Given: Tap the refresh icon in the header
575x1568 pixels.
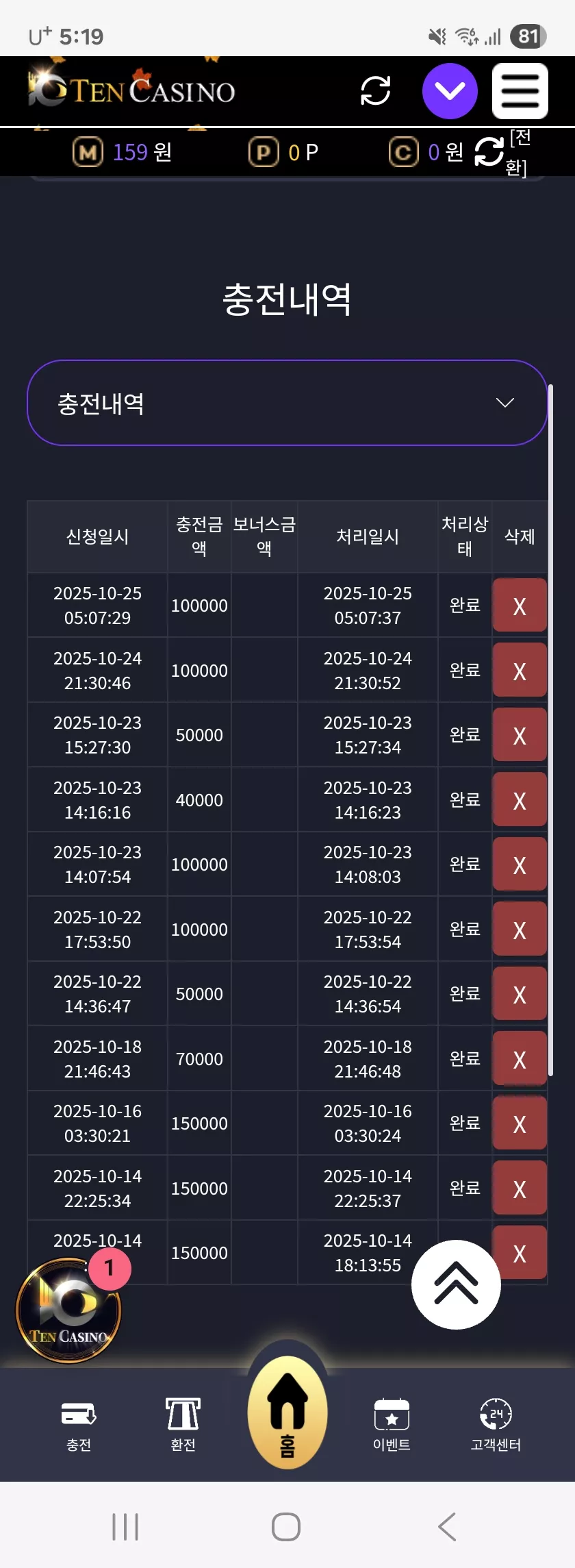Looking at the screenshot, I should coord(375,90).
